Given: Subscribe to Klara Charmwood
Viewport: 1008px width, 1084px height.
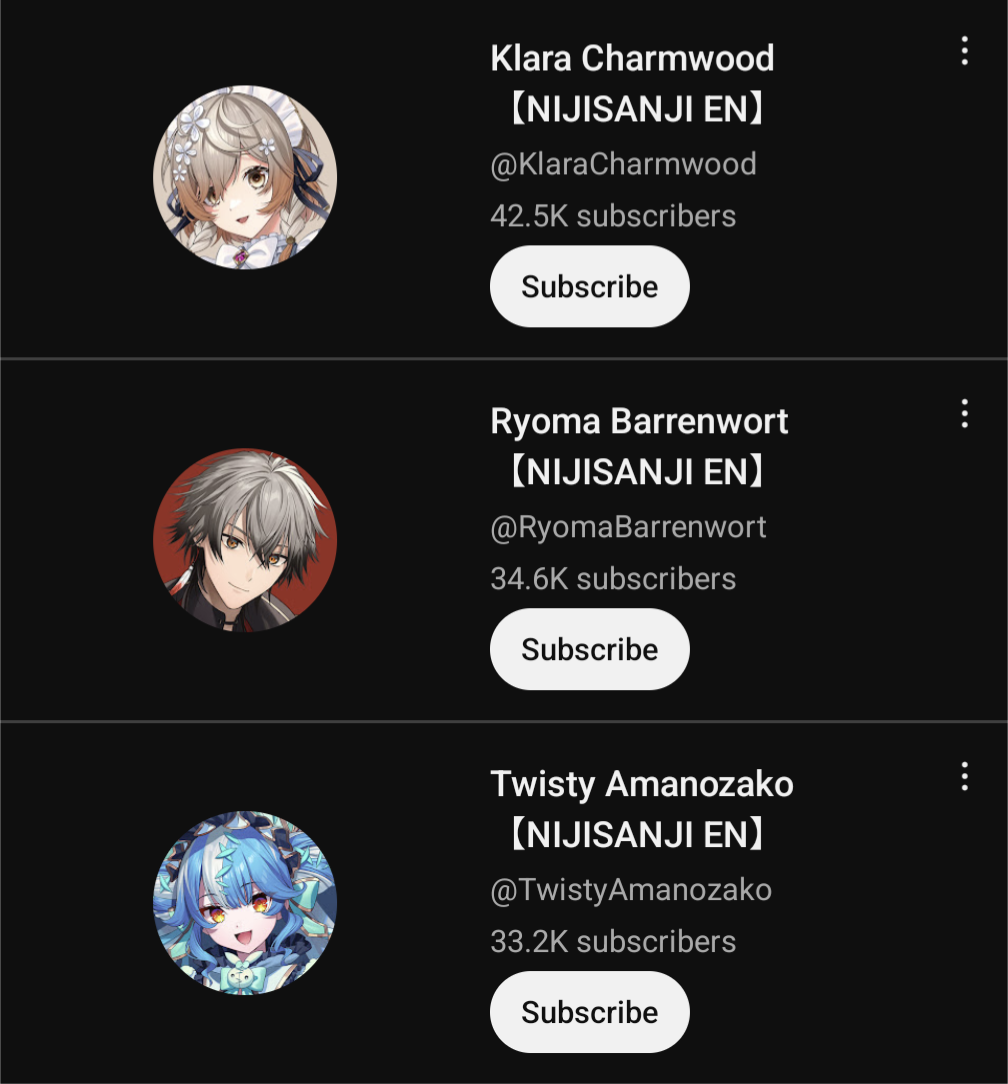Looking at the screenshot, I should point(589,287).
